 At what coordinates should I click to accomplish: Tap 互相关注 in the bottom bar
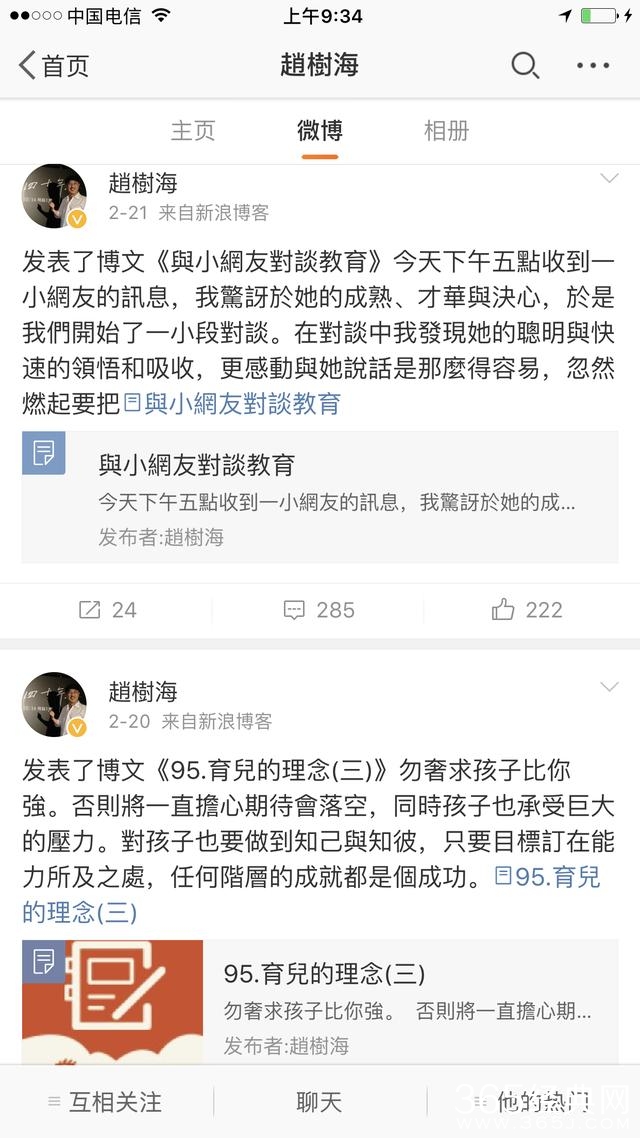106,1102
